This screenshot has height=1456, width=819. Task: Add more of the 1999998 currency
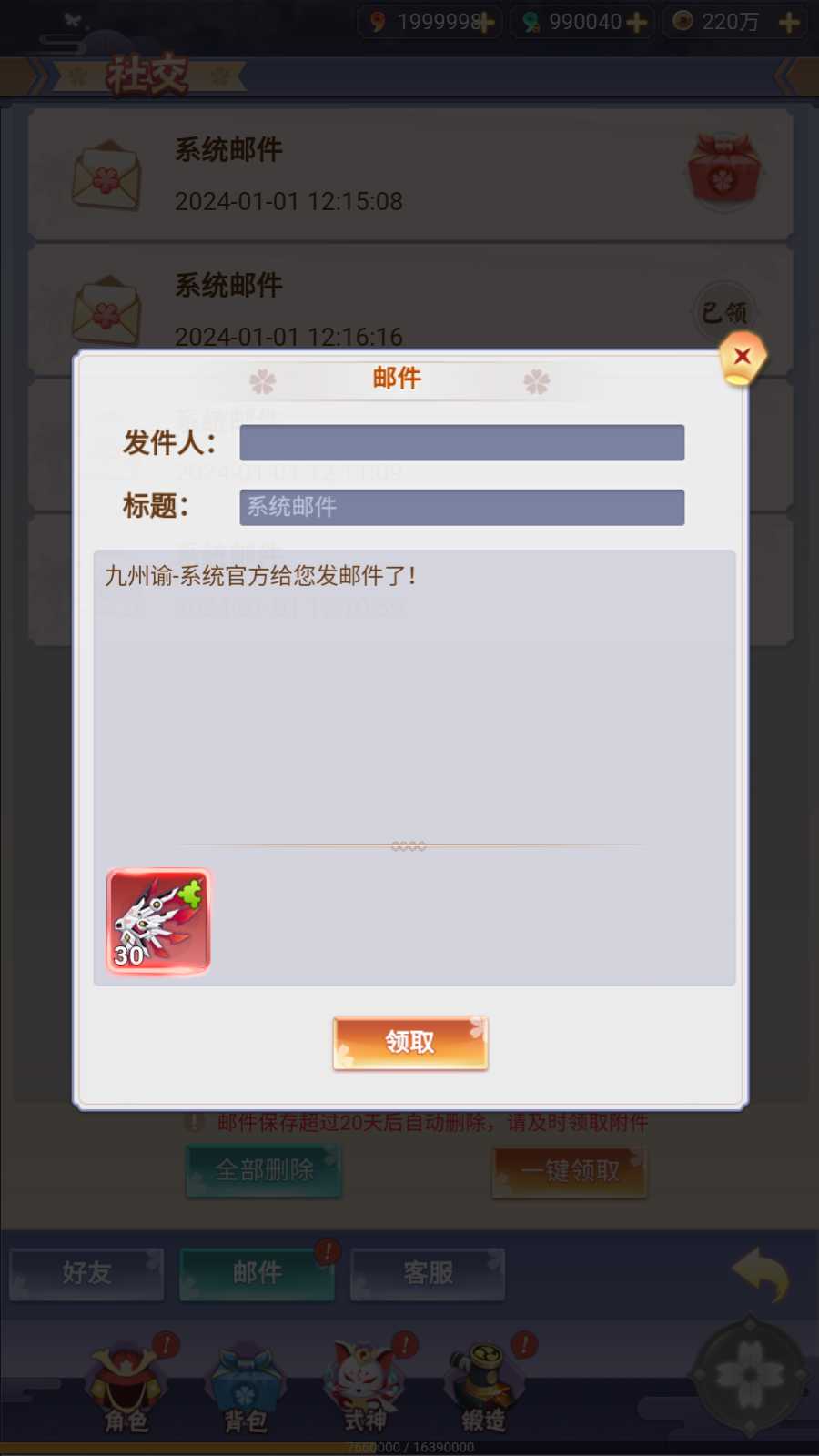(487, 22)
